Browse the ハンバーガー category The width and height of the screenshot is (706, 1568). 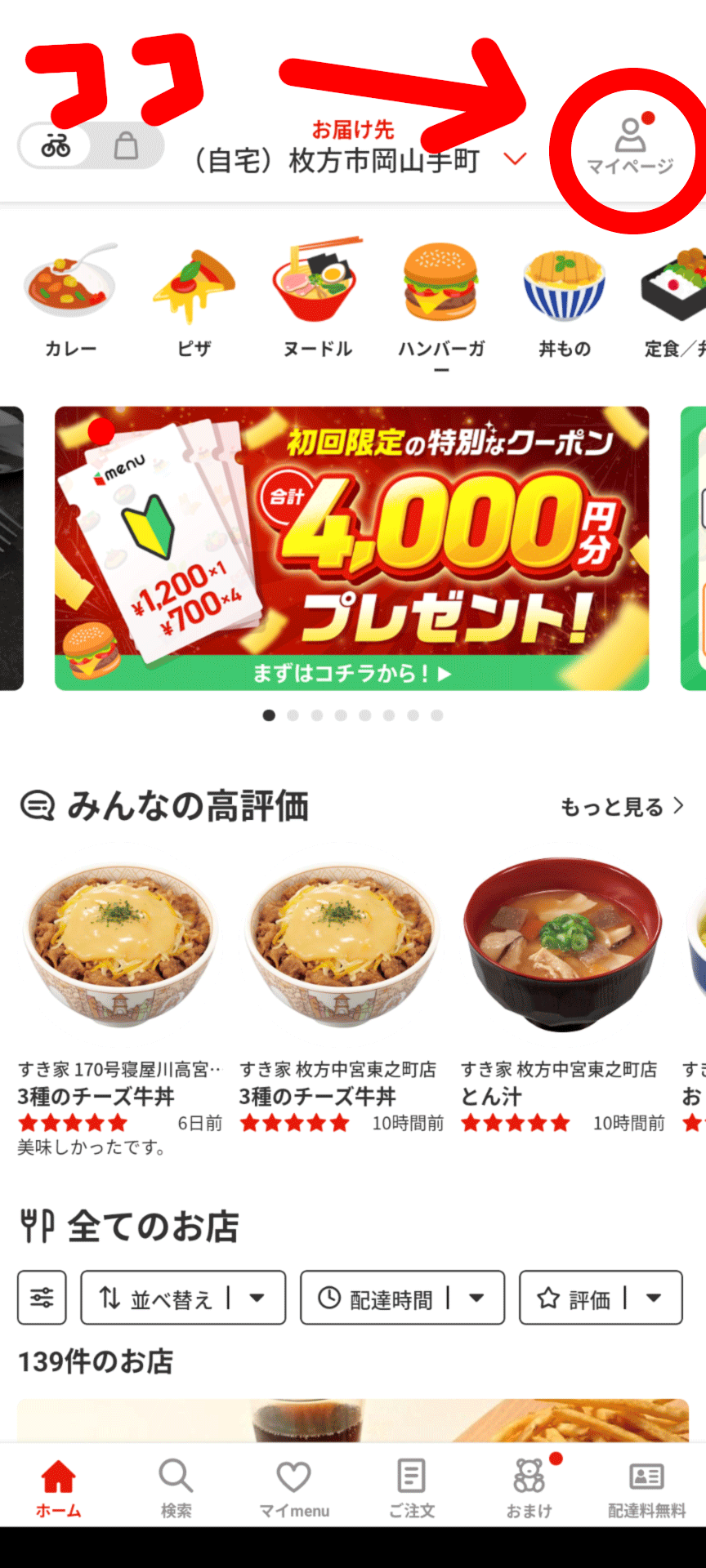point(441,302)
